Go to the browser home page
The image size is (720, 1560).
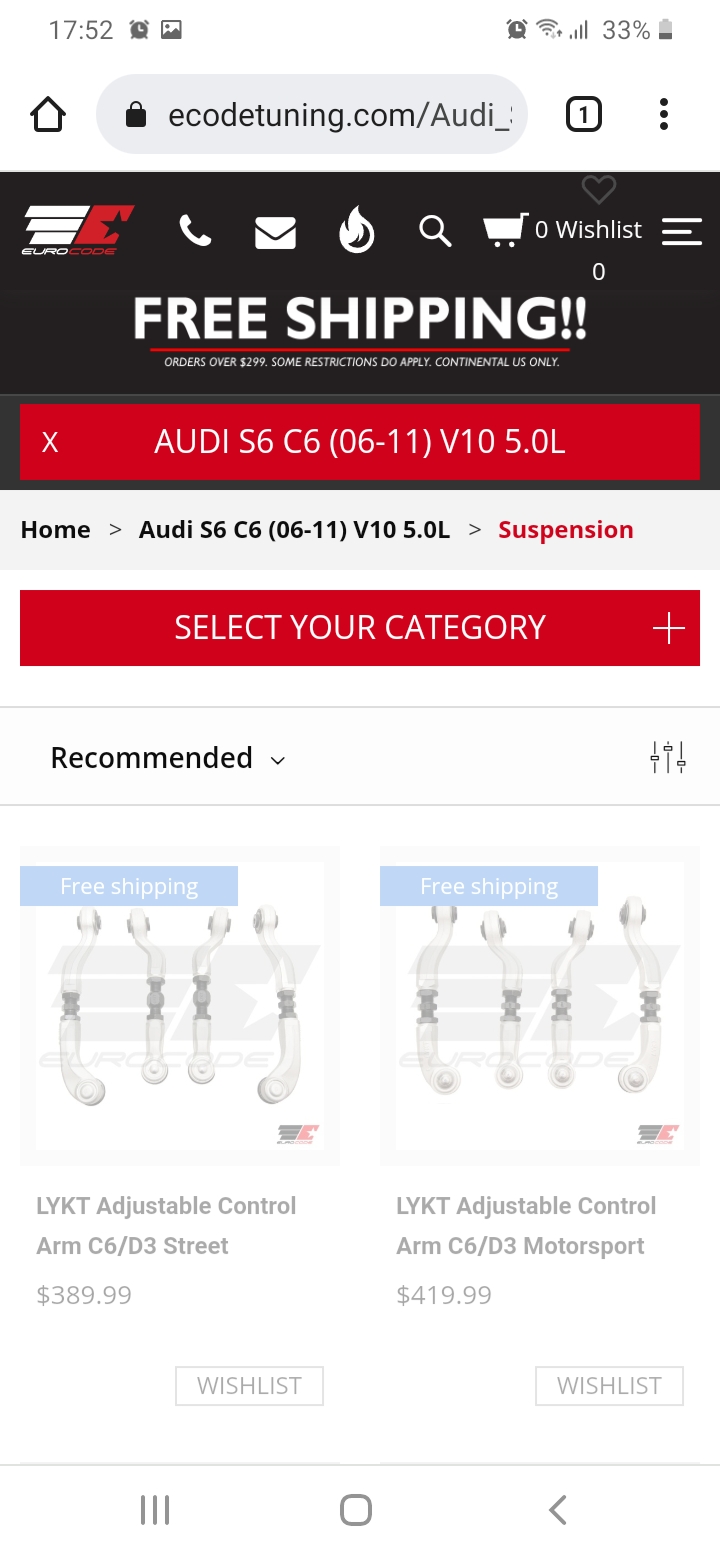(x=48, y=115)
